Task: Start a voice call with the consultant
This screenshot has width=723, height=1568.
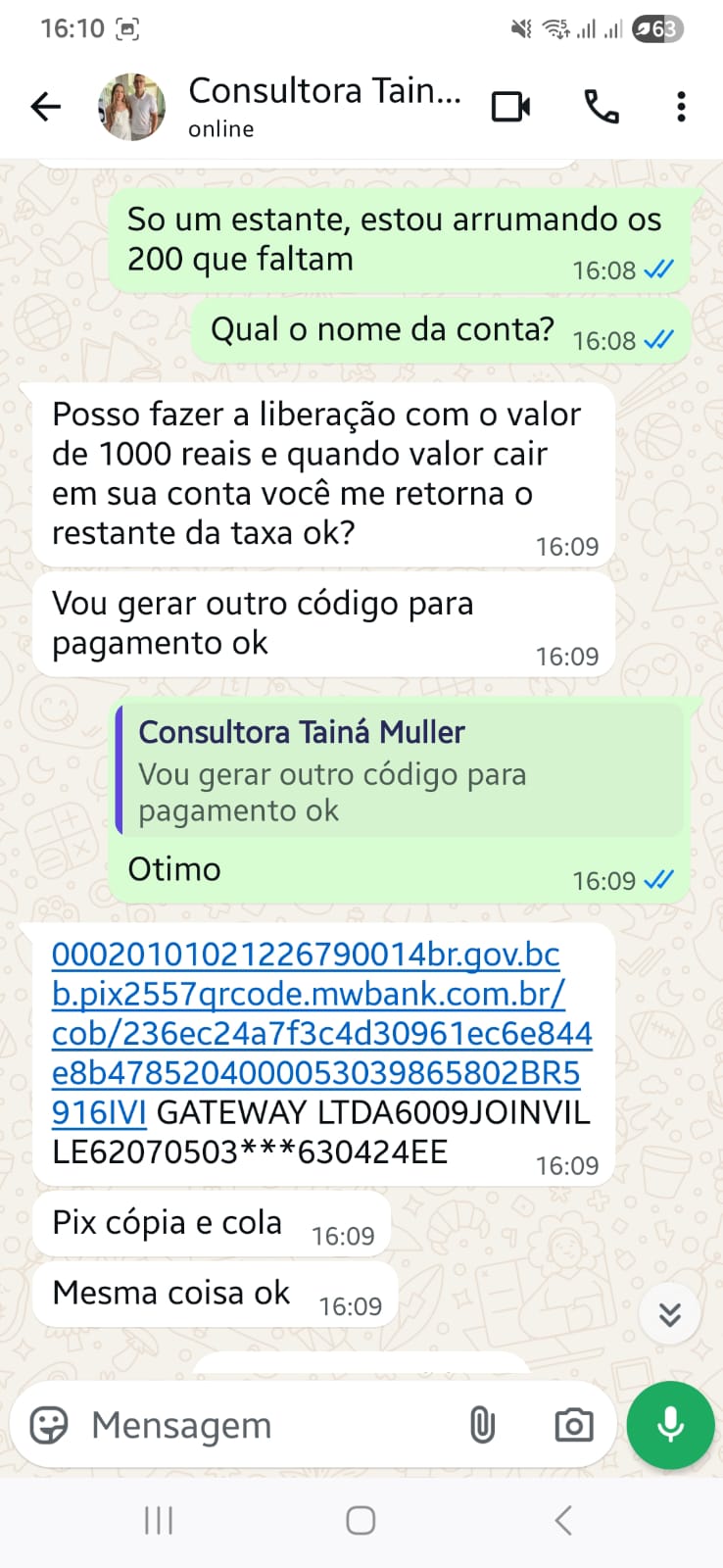Action: [601, 106]
